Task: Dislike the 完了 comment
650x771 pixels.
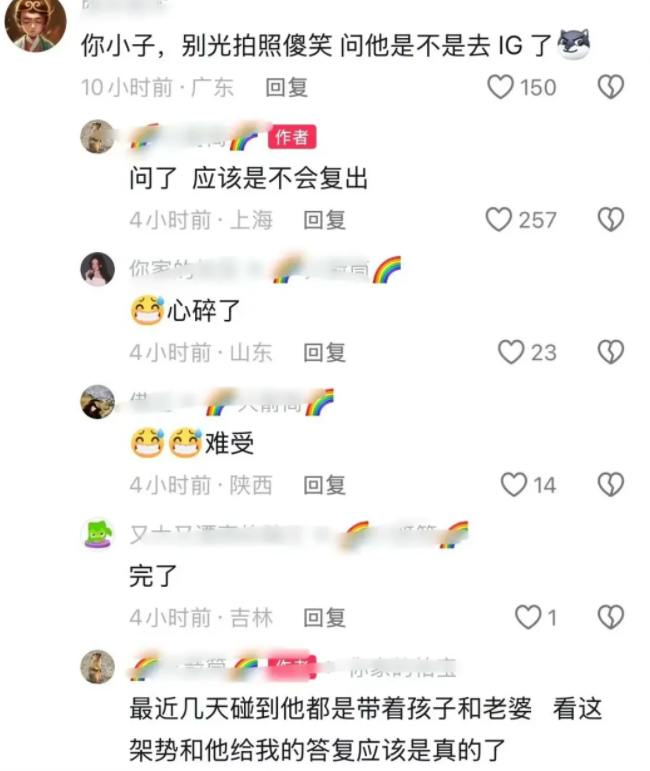Action: [x=610, y=618]
